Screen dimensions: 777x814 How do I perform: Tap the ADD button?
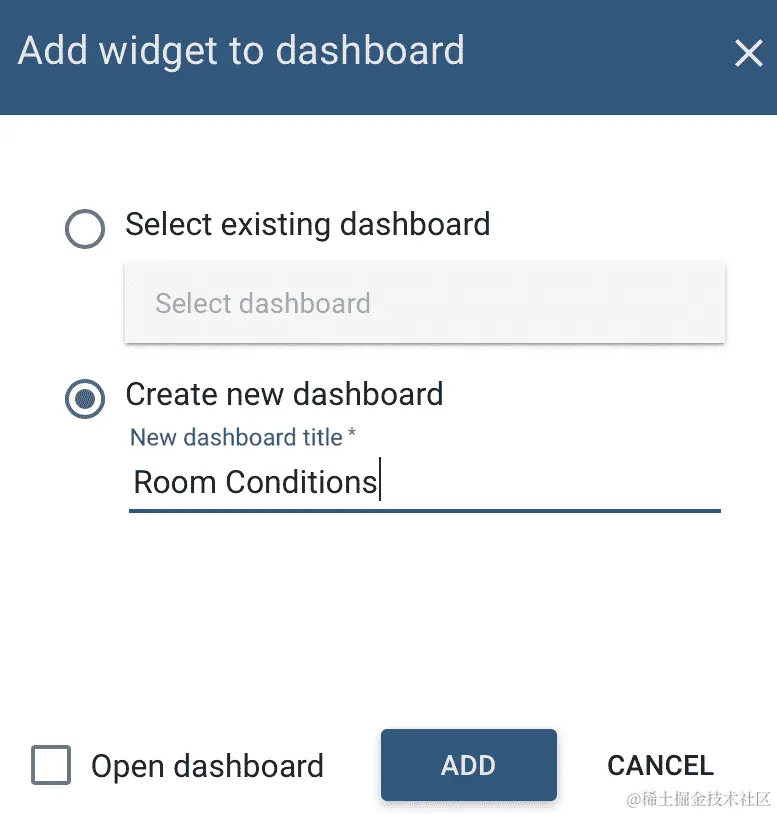tap(469, 765)
